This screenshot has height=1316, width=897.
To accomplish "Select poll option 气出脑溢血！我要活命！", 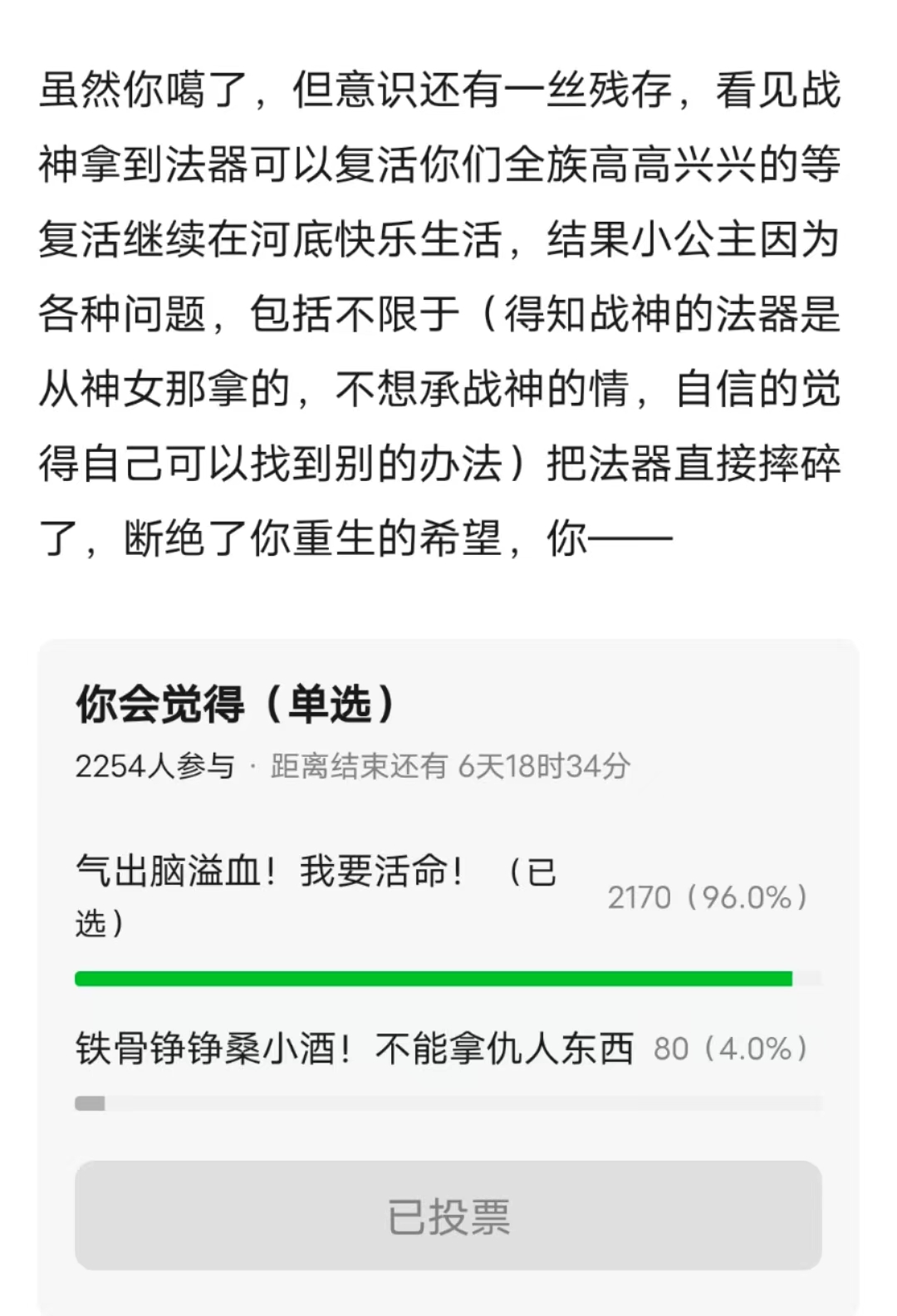I will pyautogui.click(x=316, y=897).
